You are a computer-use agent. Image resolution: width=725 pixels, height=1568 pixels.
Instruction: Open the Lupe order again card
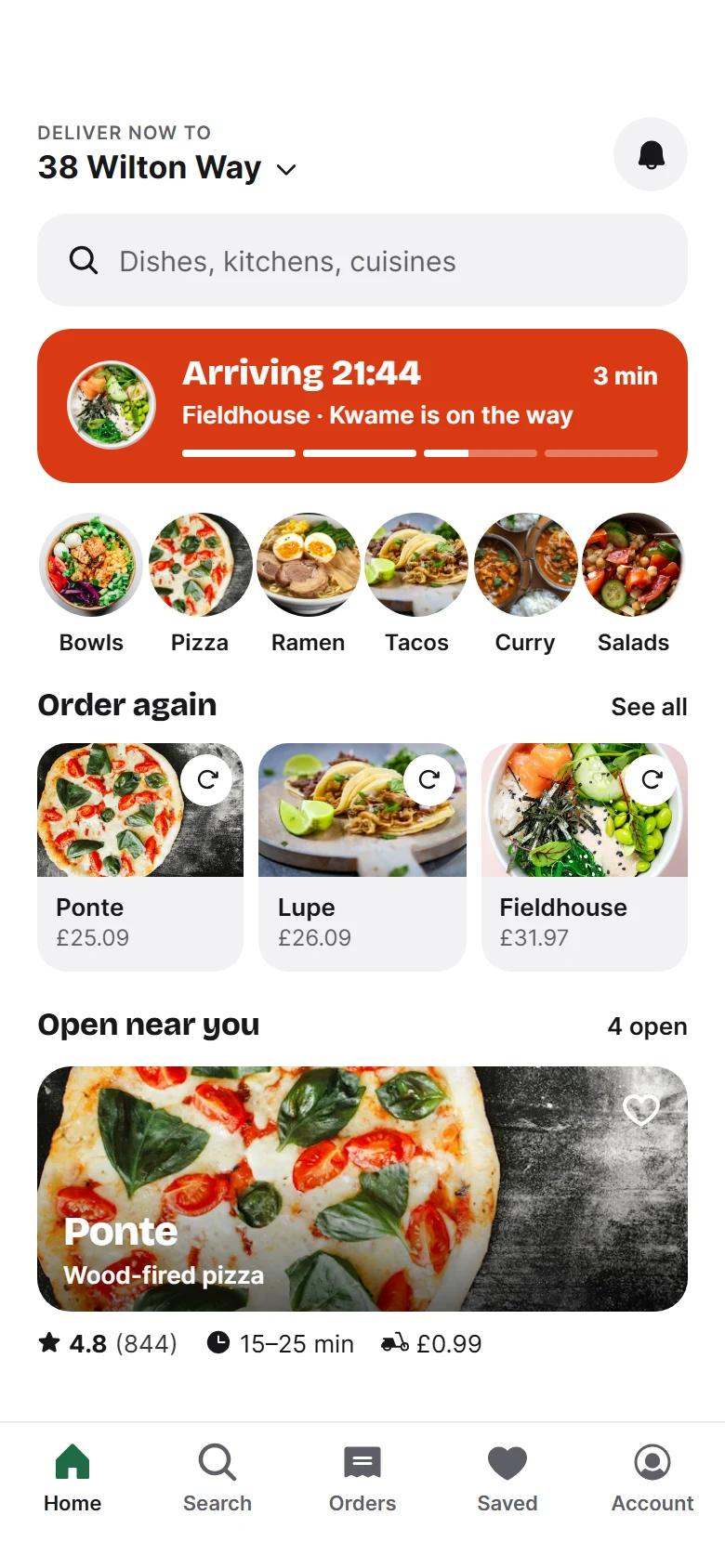[362, 856]
